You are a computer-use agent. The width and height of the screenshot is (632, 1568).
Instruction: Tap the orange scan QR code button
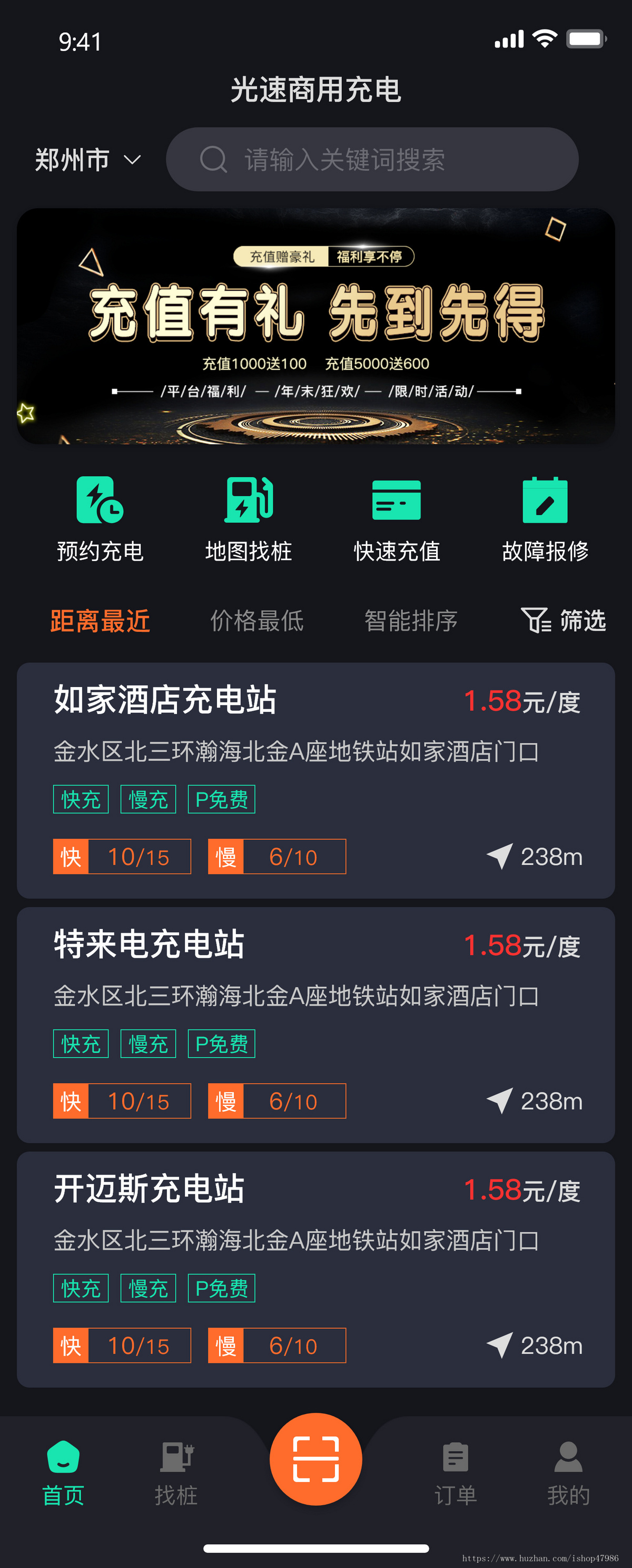click(315, 1458)
